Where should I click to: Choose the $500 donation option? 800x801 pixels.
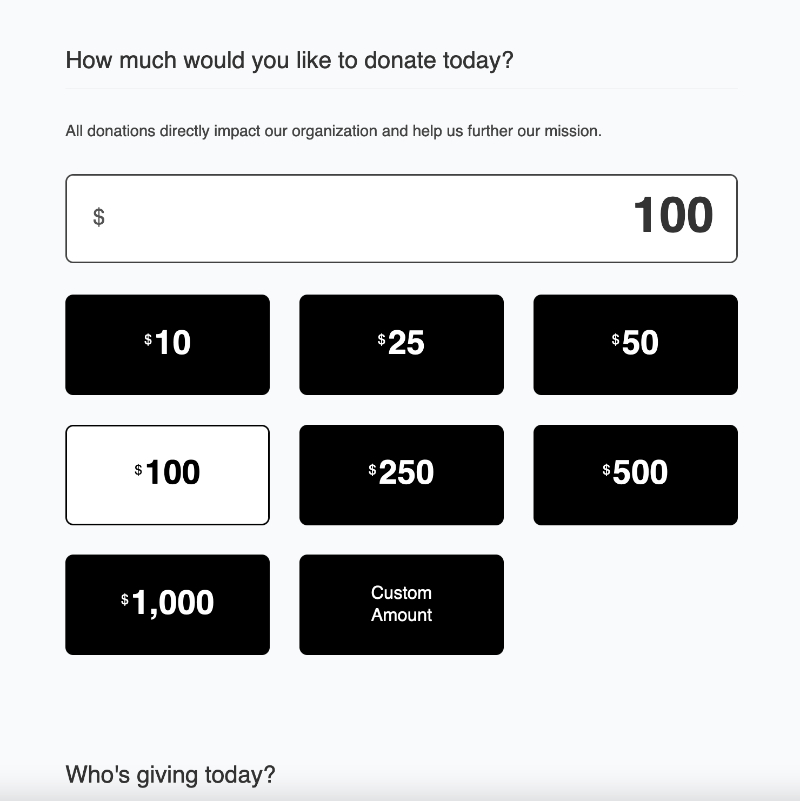635,474
